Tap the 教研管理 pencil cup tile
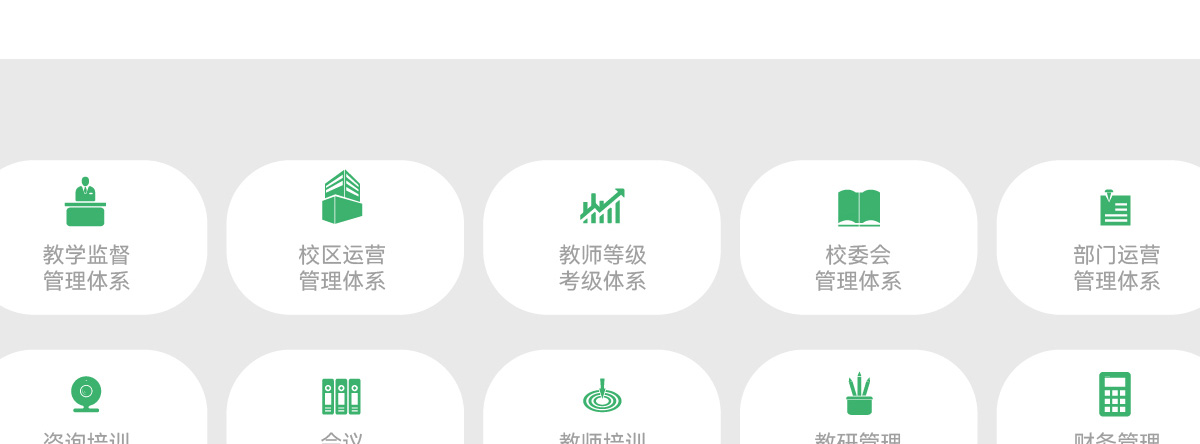This screenshot has width=1200, height=444. point(858,400)
